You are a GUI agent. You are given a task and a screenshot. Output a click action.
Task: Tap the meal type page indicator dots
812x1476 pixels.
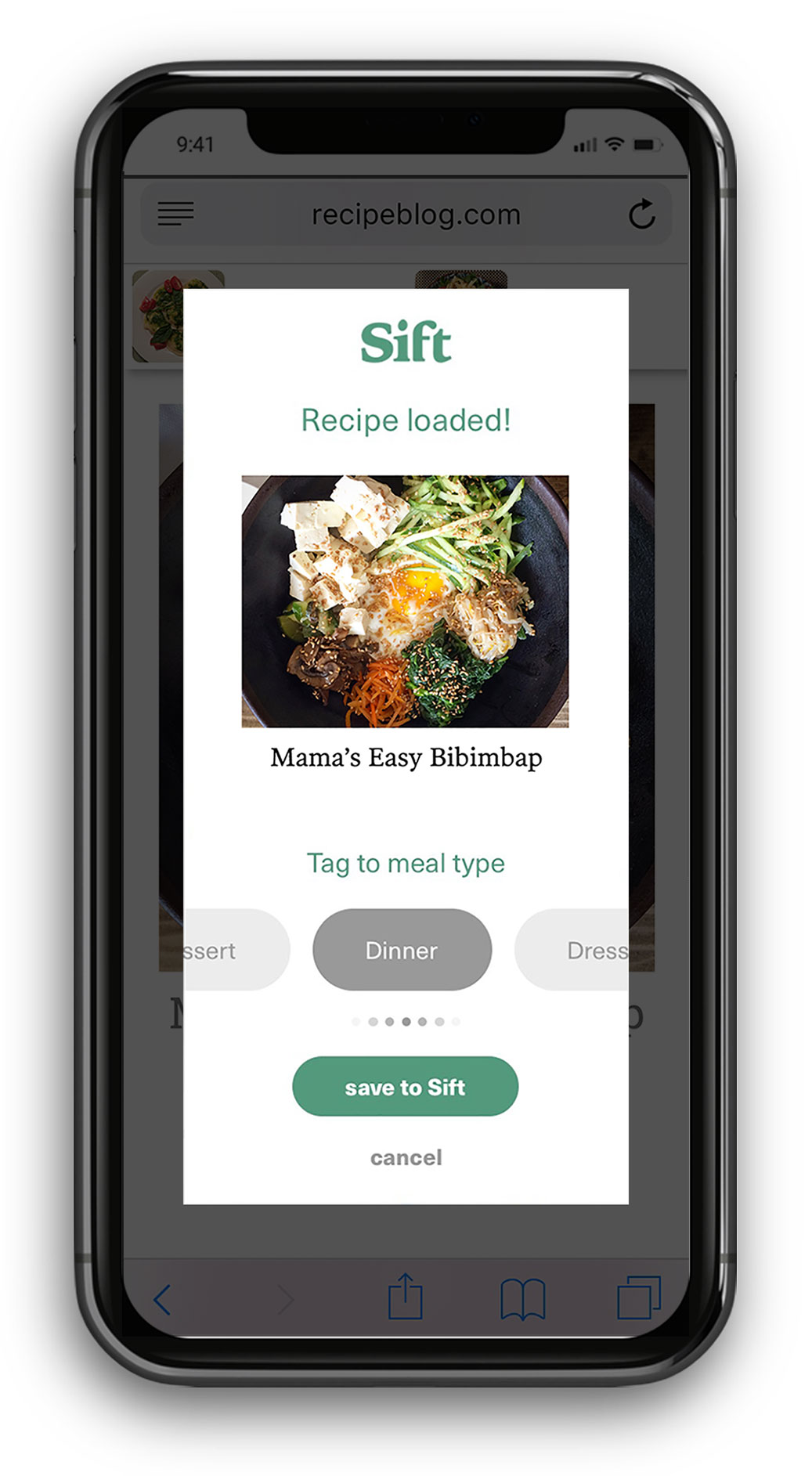pyautogui.click(x=406, y=1021)
